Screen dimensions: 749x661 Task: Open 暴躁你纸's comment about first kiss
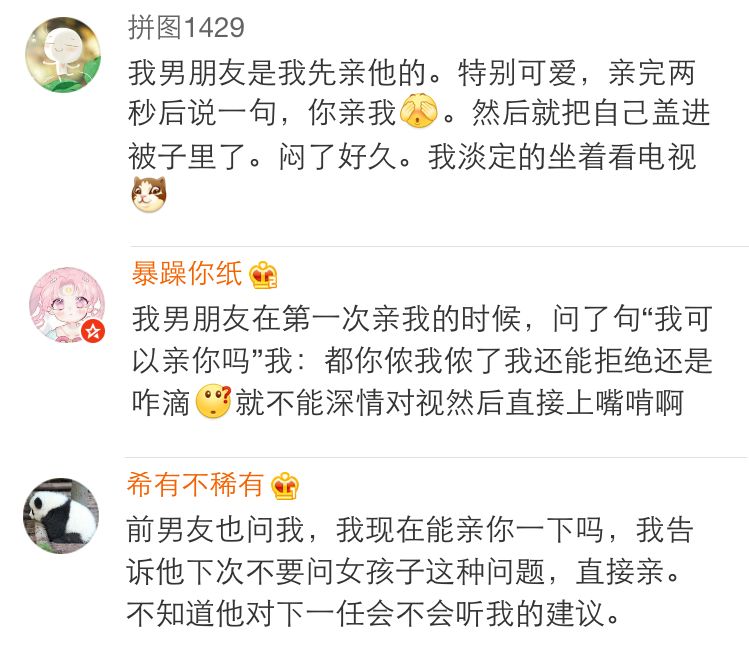[x=420, y=360]
